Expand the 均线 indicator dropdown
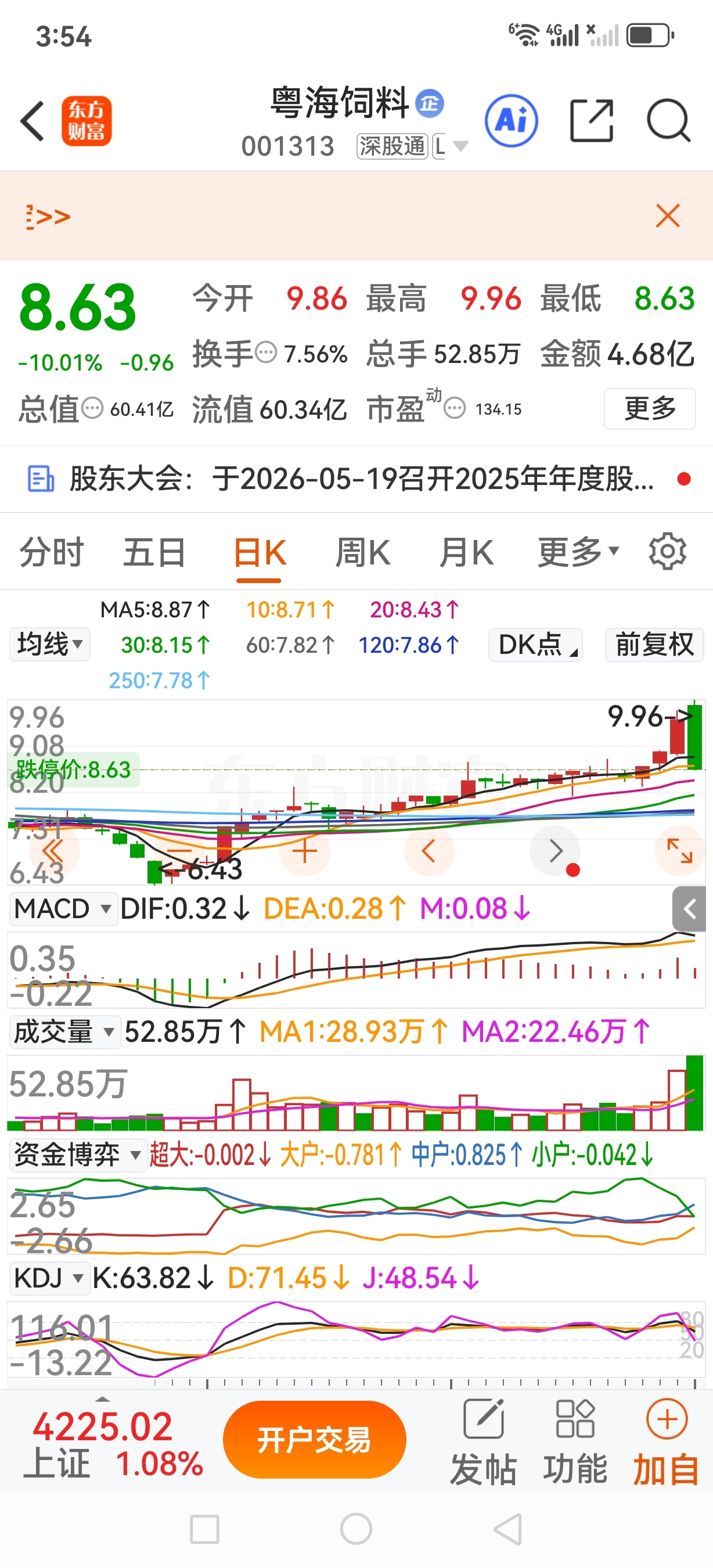 tap(50, 645)
